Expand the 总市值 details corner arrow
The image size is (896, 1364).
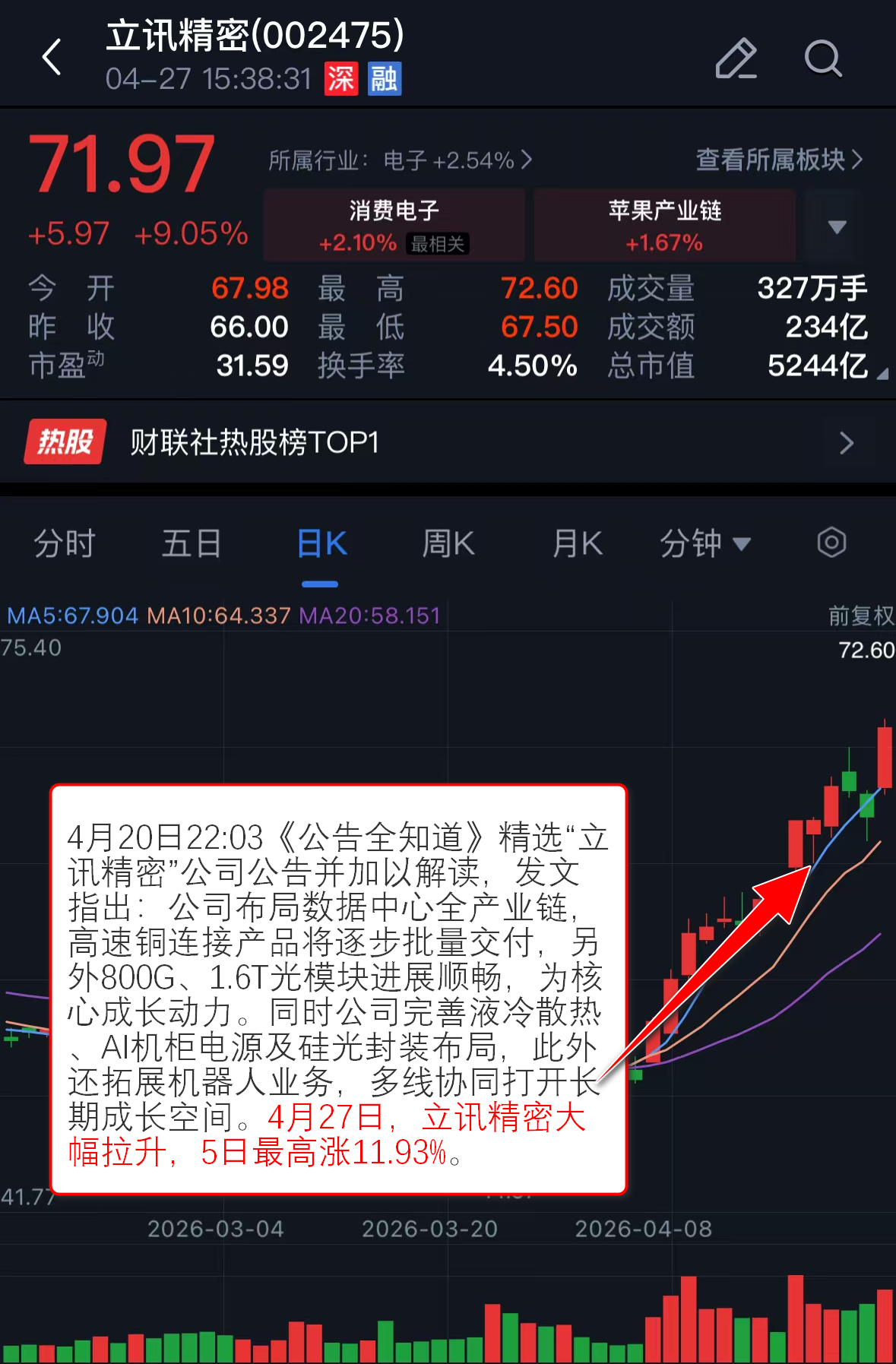point(882,374)
